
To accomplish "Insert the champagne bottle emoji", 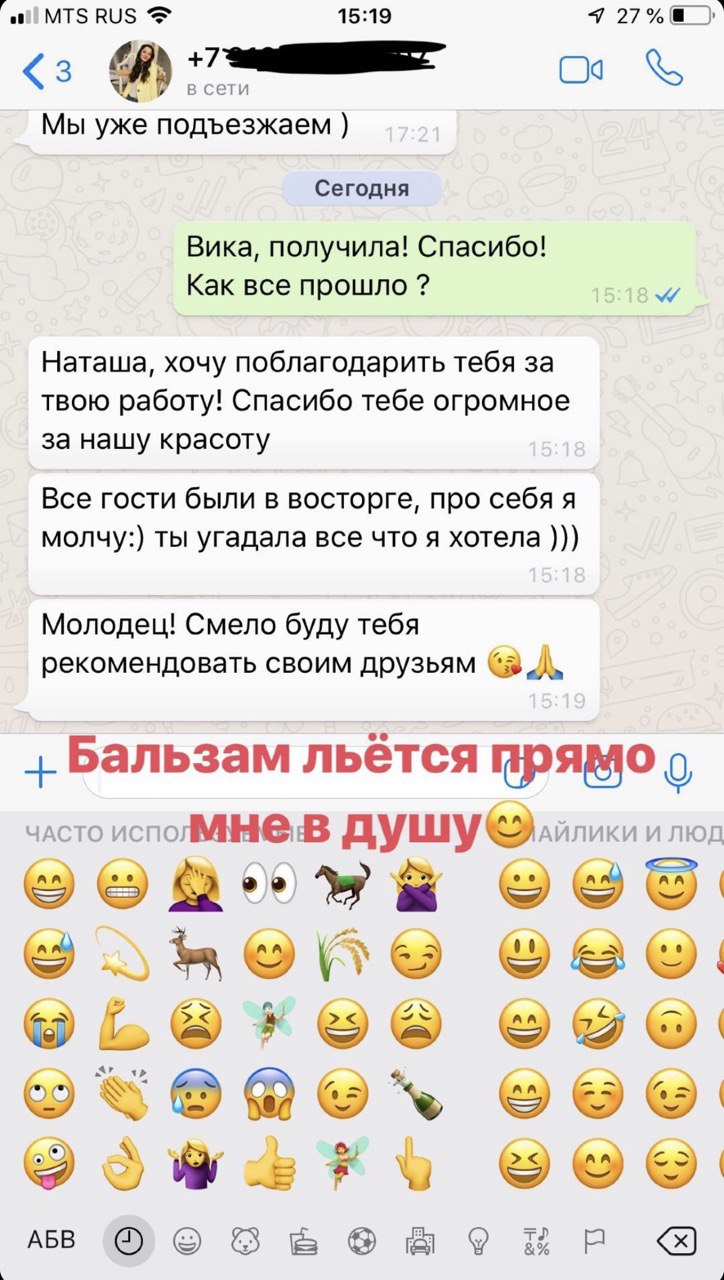I will point(414,1092).
